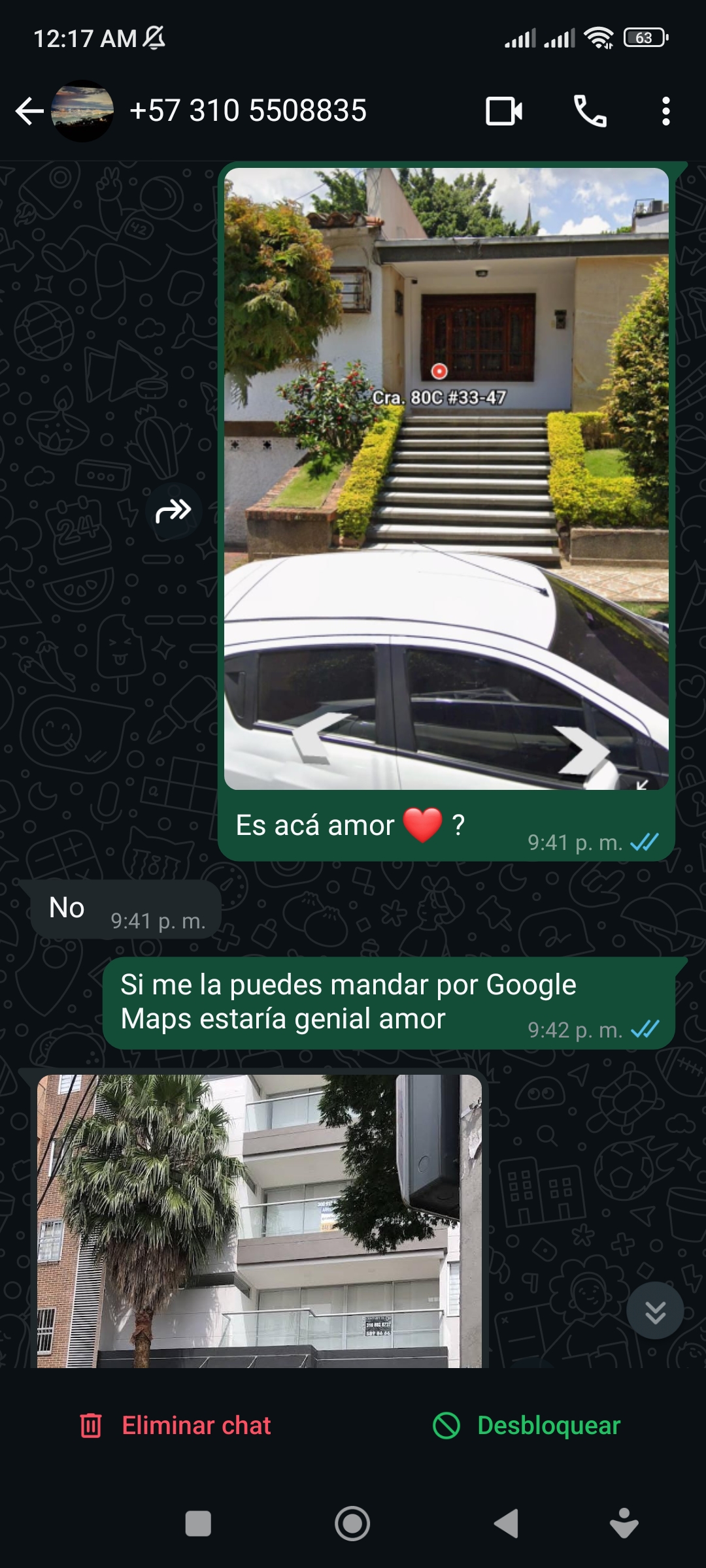
Task: Go back to the chat list
Action: (x=29, y=111)
